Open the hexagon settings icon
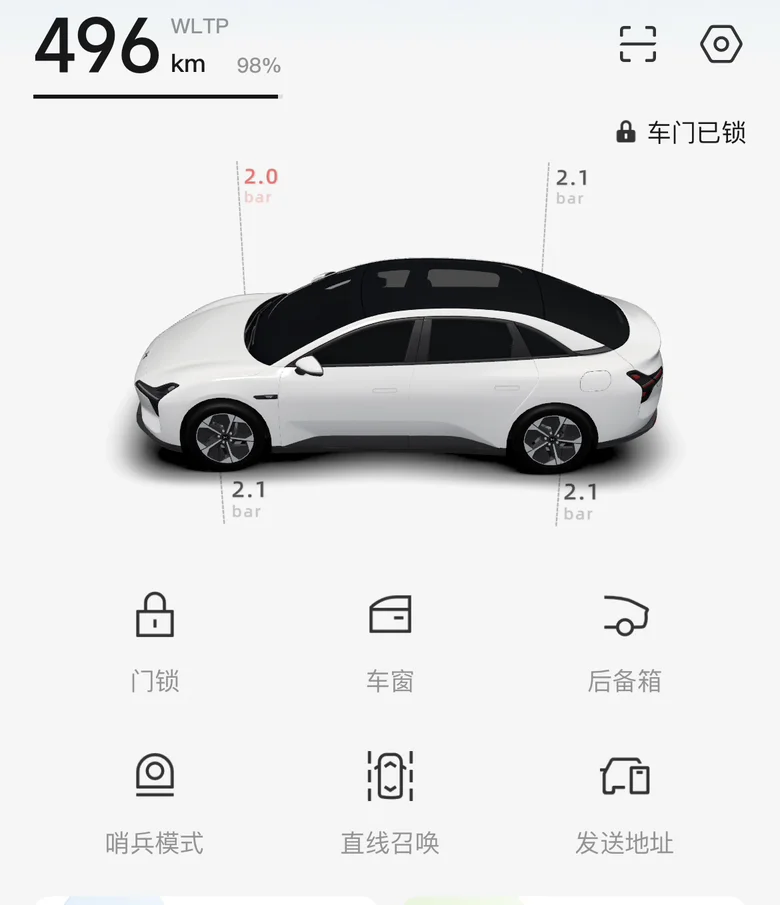Image resolution: width=780 pixels, height=905 pixels. tap(721, 44)
